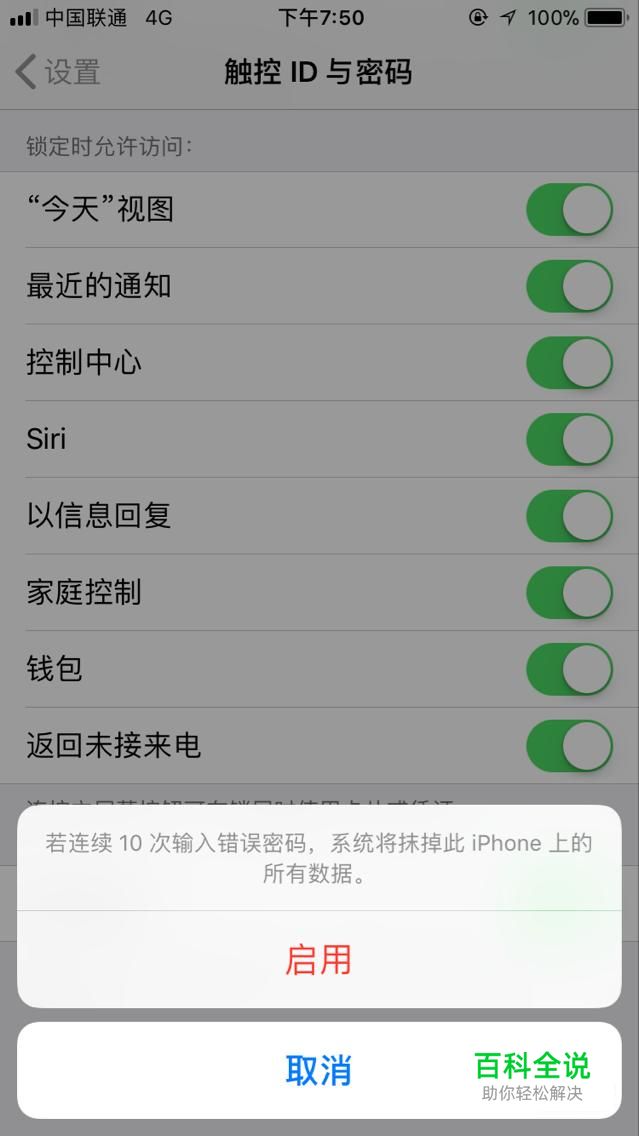Dismiss the dialog with 取消
This screenshot has width=639, height=1136.
click(x=319, y=1070)
